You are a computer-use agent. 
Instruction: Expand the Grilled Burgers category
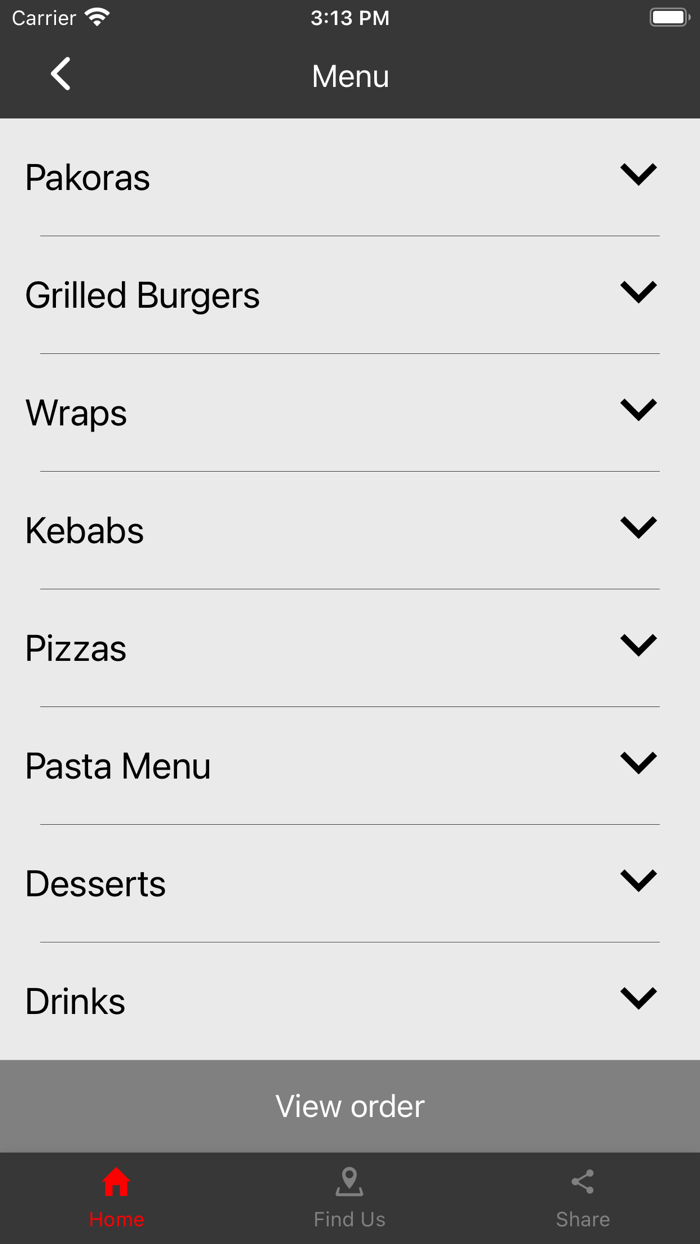tap(638, 293)
